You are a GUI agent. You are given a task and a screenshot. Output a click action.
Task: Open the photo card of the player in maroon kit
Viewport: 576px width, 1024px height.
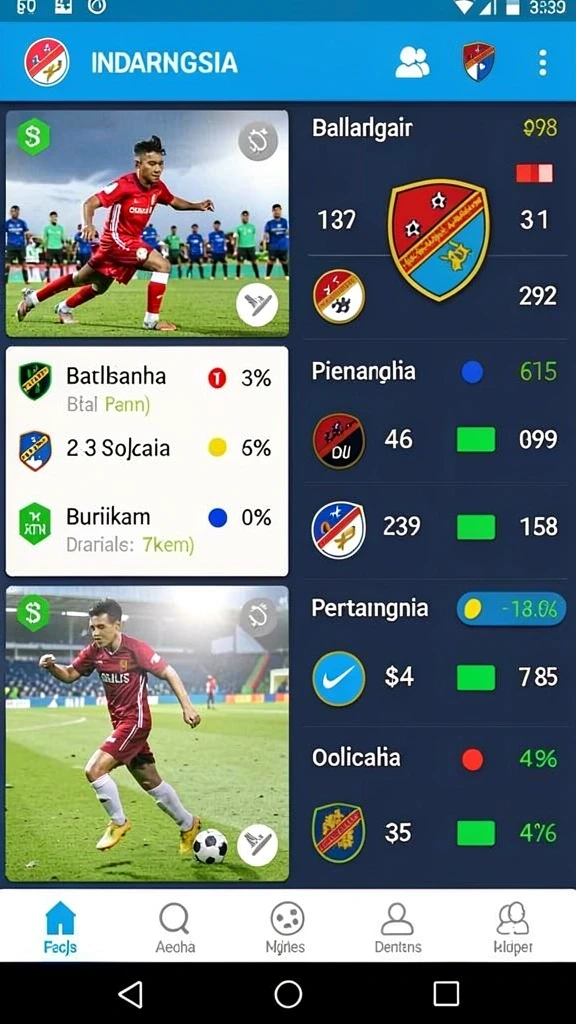[147, 733]
